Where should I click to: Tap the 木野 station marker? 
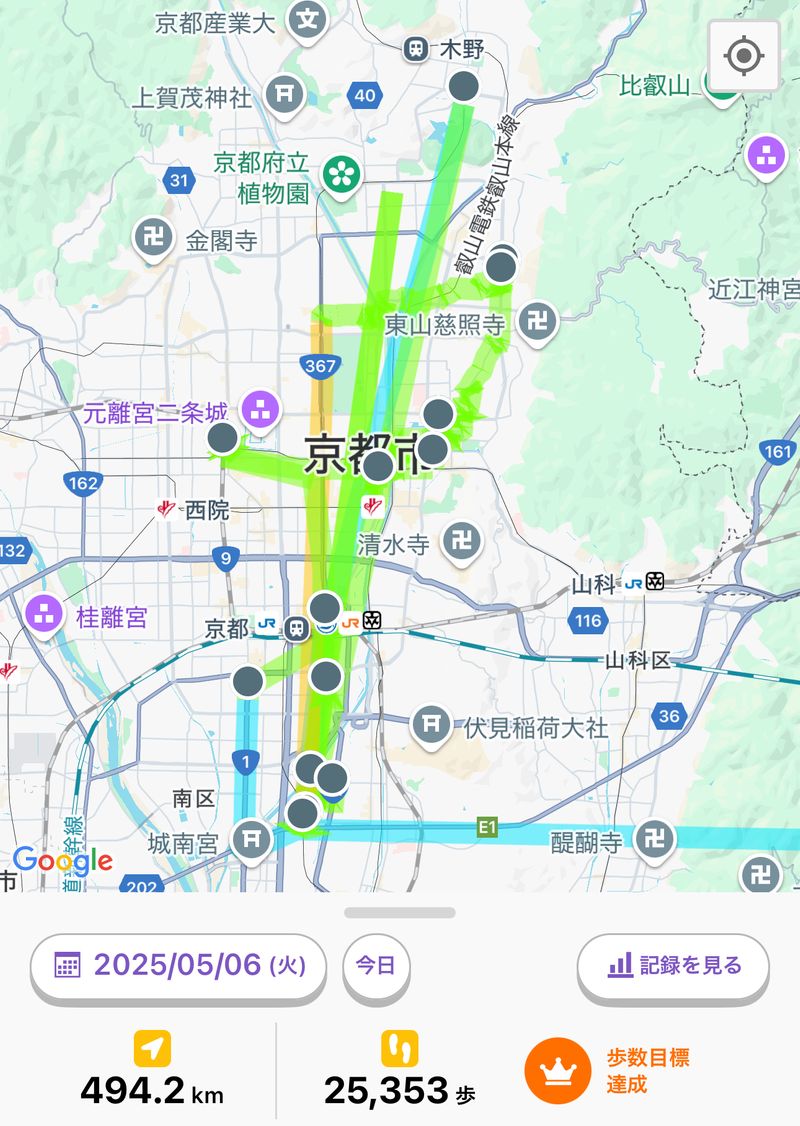(417, 47)
